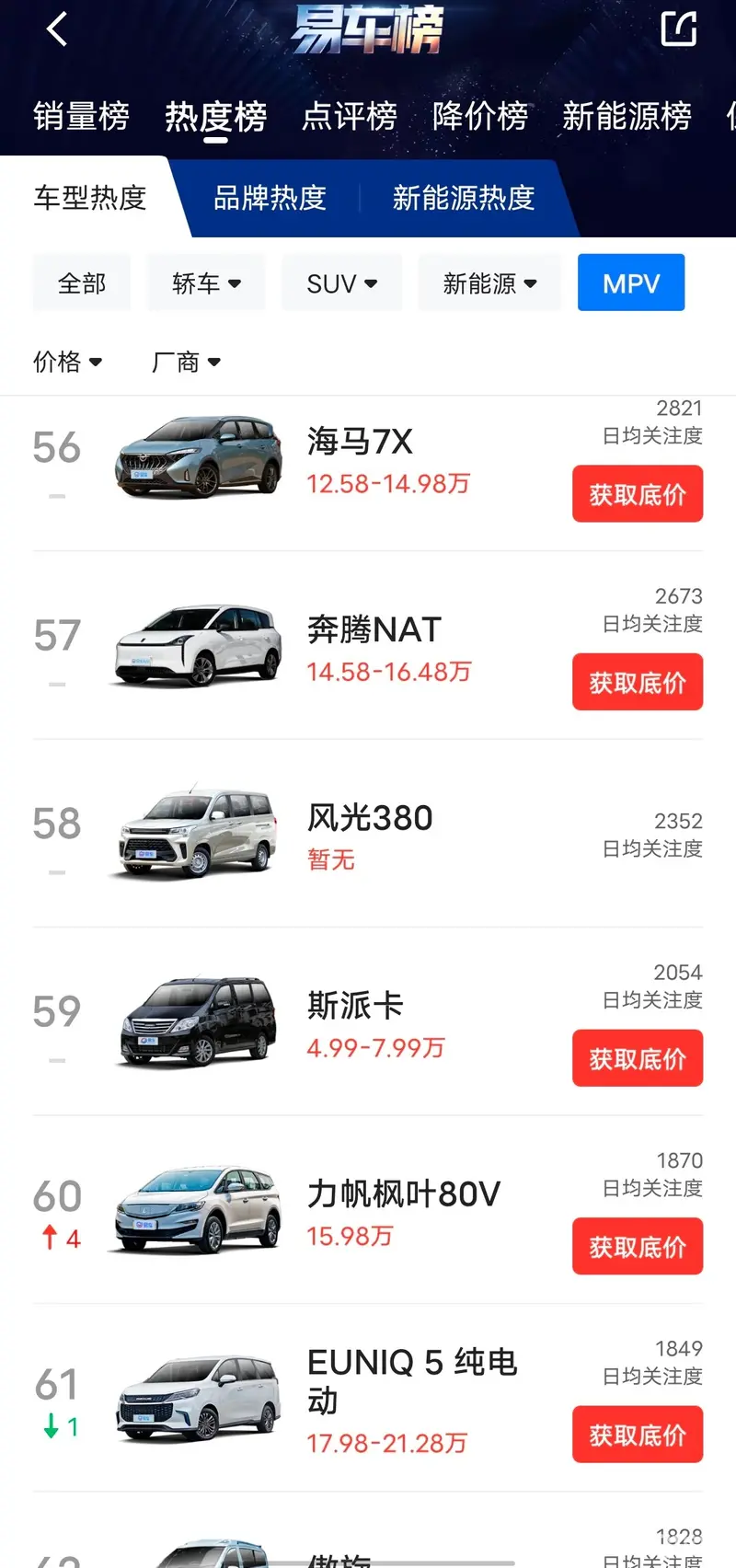This screenshot has height=1568, width=736.
Task: Tap 获取底价 for 奔腾NAT
Action: pos(637,682)
